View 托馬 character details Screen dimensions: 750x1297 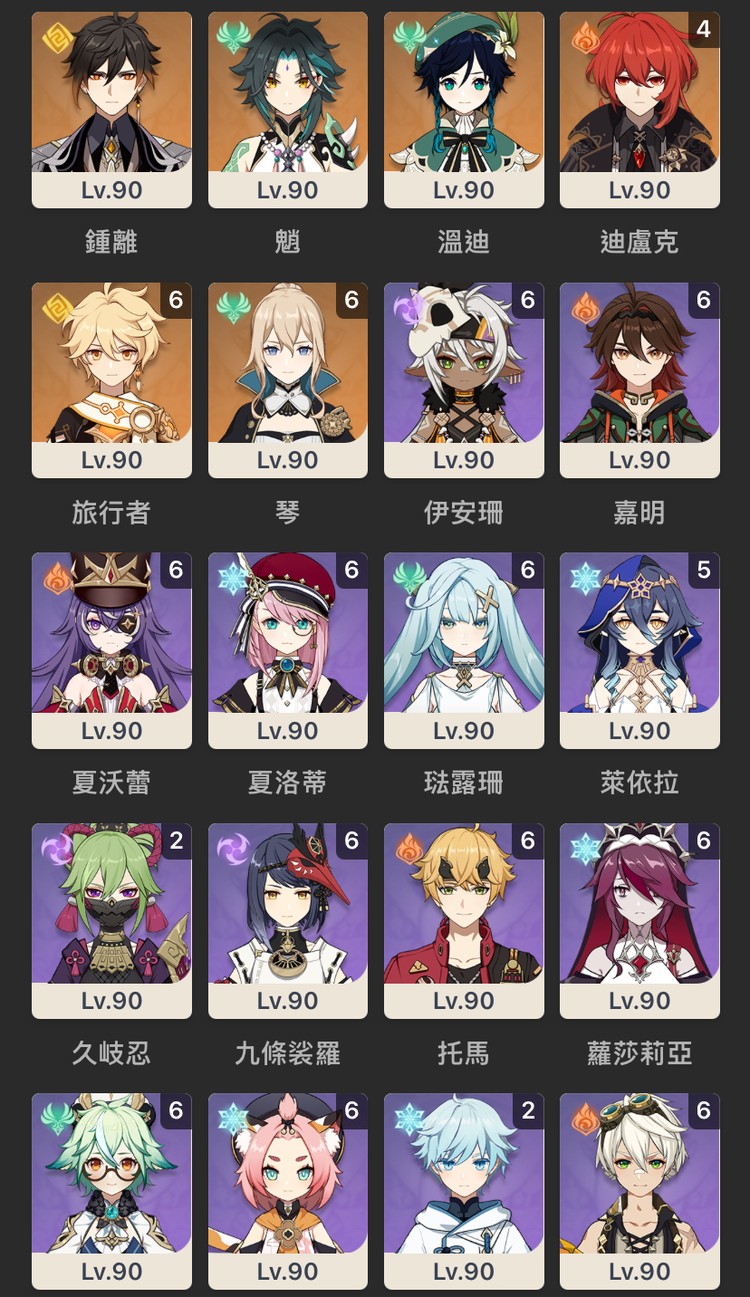463,920
